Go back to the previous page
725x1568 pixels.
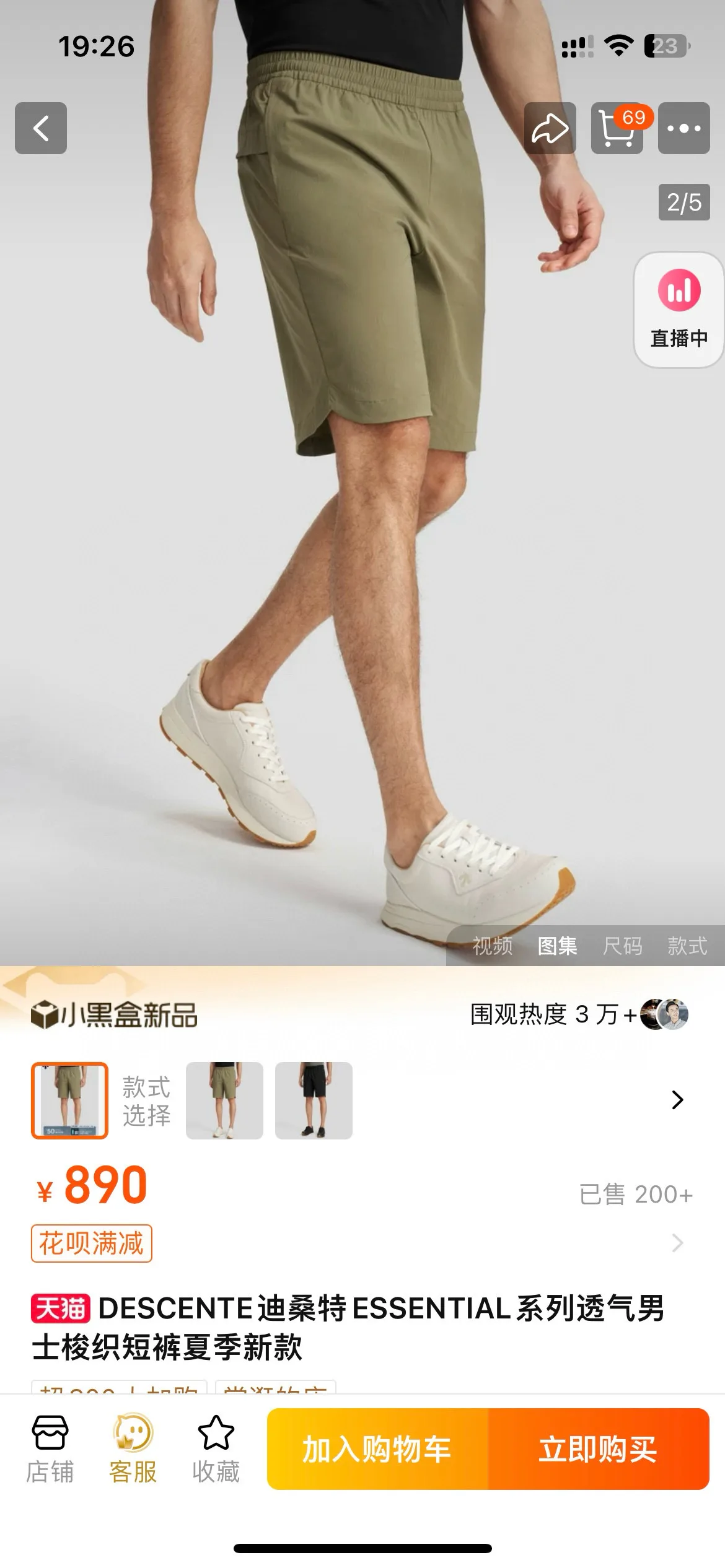pyautogui.click(x=41, y=128)
